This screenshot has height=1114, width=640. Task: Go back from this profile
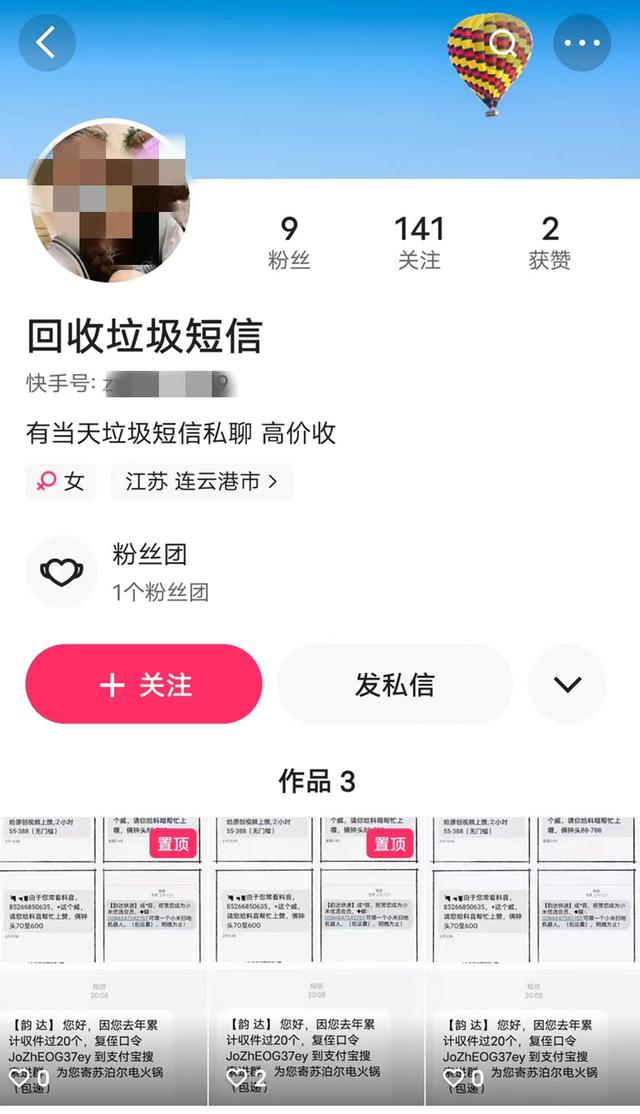[46, 42]
